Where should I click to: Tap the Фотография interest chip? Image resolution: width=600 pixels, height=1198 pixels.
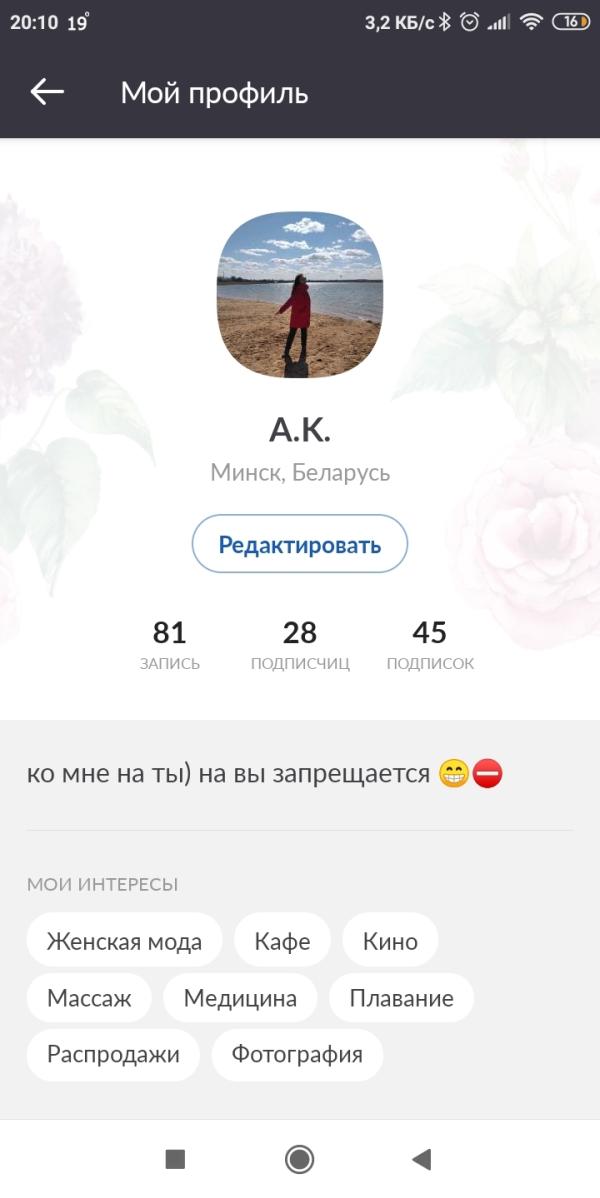coord(297,1054)
